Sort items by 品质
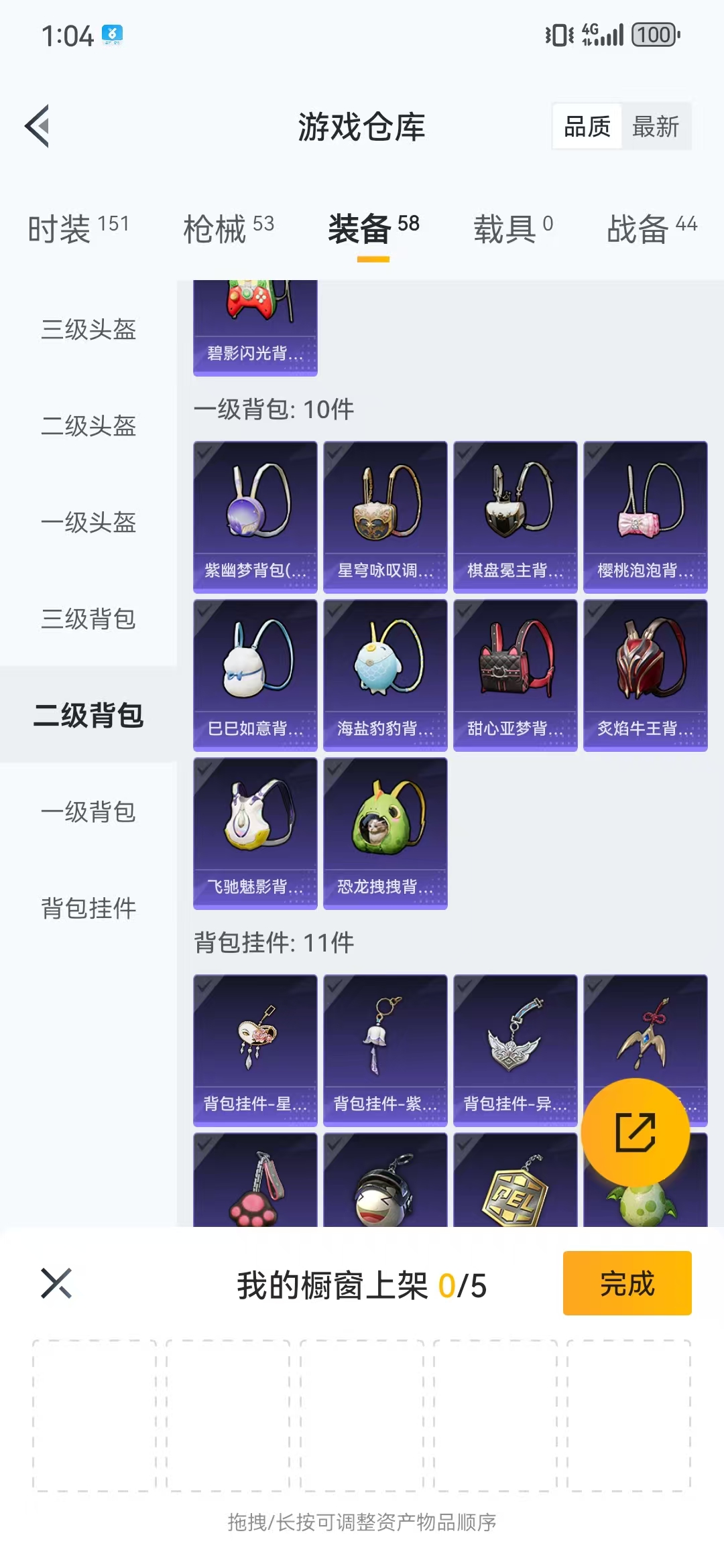This screenshot has width=724, height=1568. point(587,127)
